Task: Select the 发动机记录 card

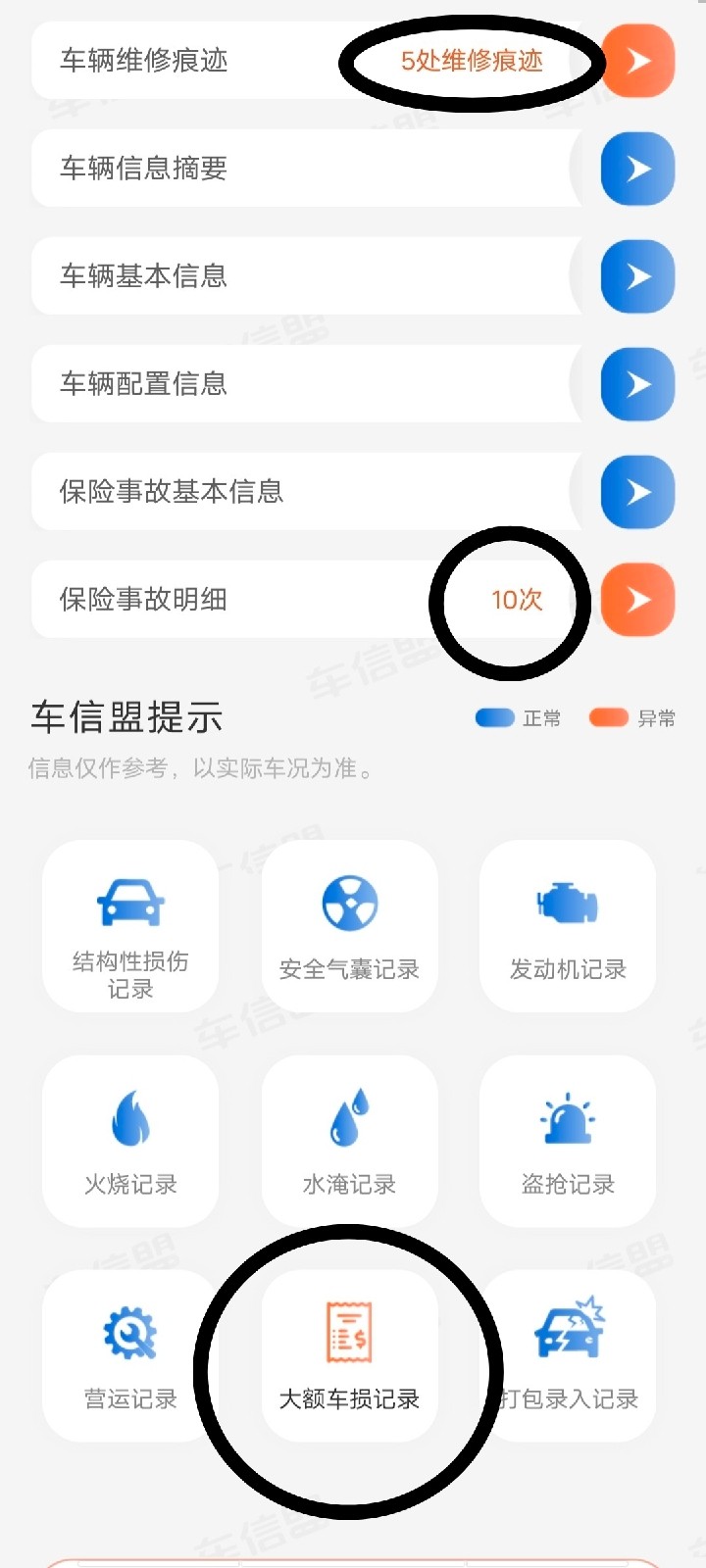Action: (568, 926)
